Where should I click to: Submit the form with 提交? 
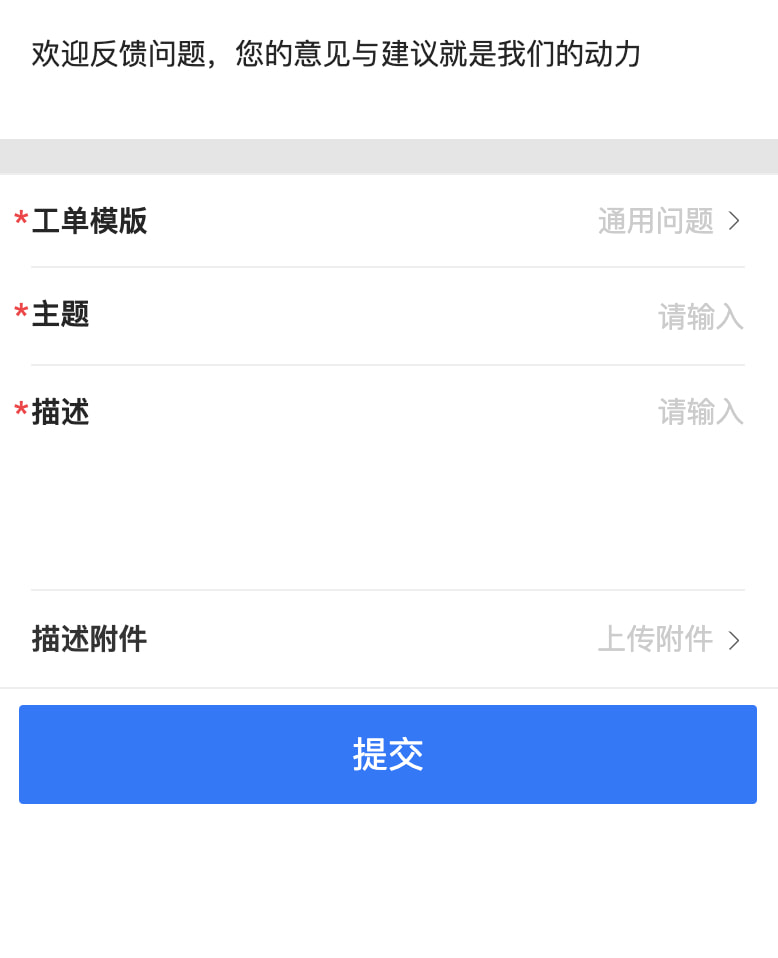(x=388, y=754)
